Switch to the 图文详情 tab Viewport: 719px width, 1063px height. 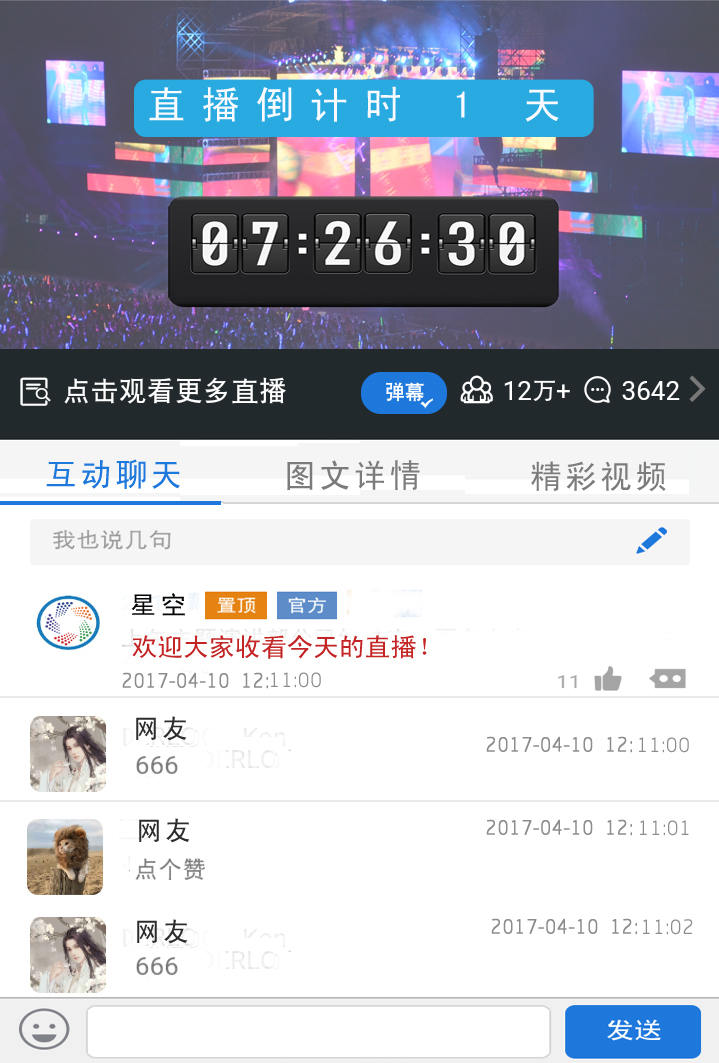pos(353,476)
